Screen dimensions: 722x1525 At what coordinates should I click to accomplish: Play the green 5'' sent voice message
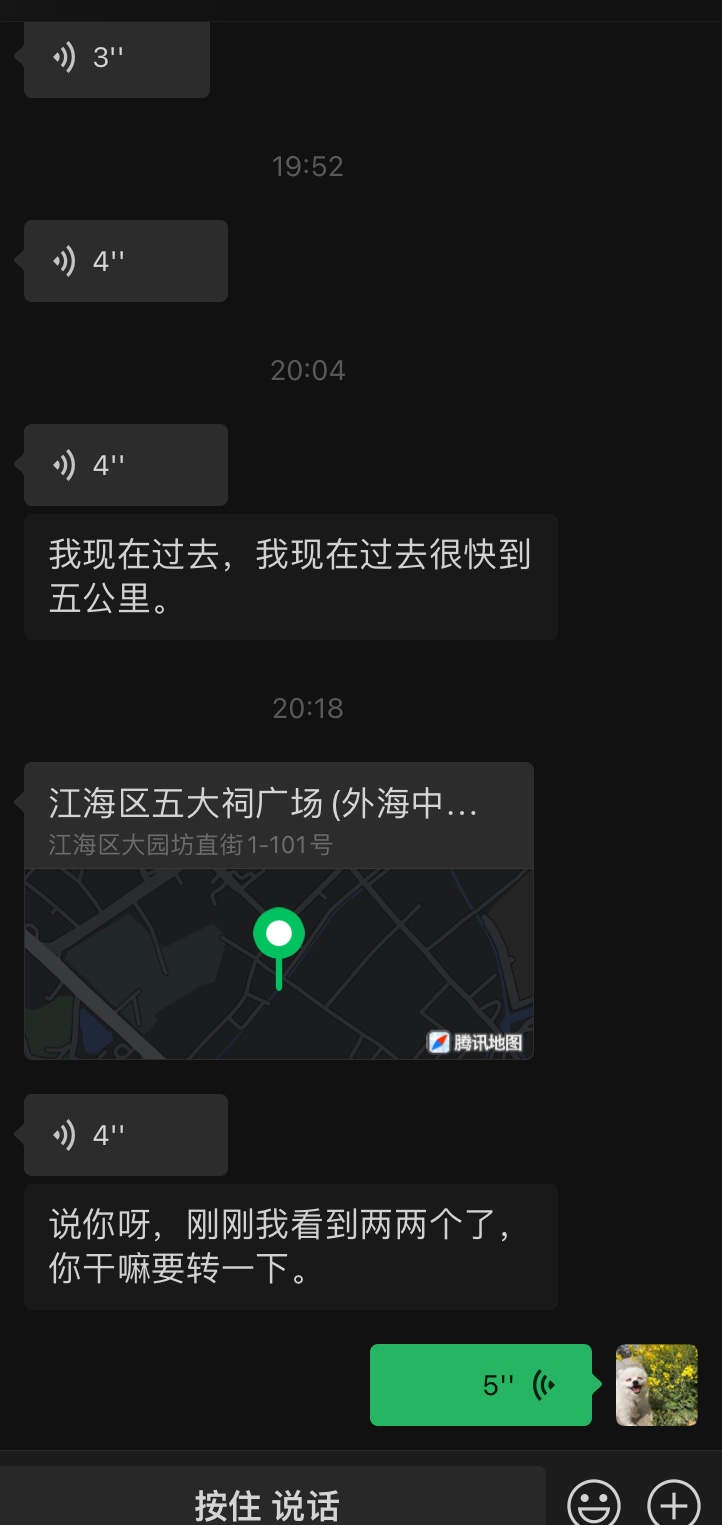click(x=481, y=1385)
